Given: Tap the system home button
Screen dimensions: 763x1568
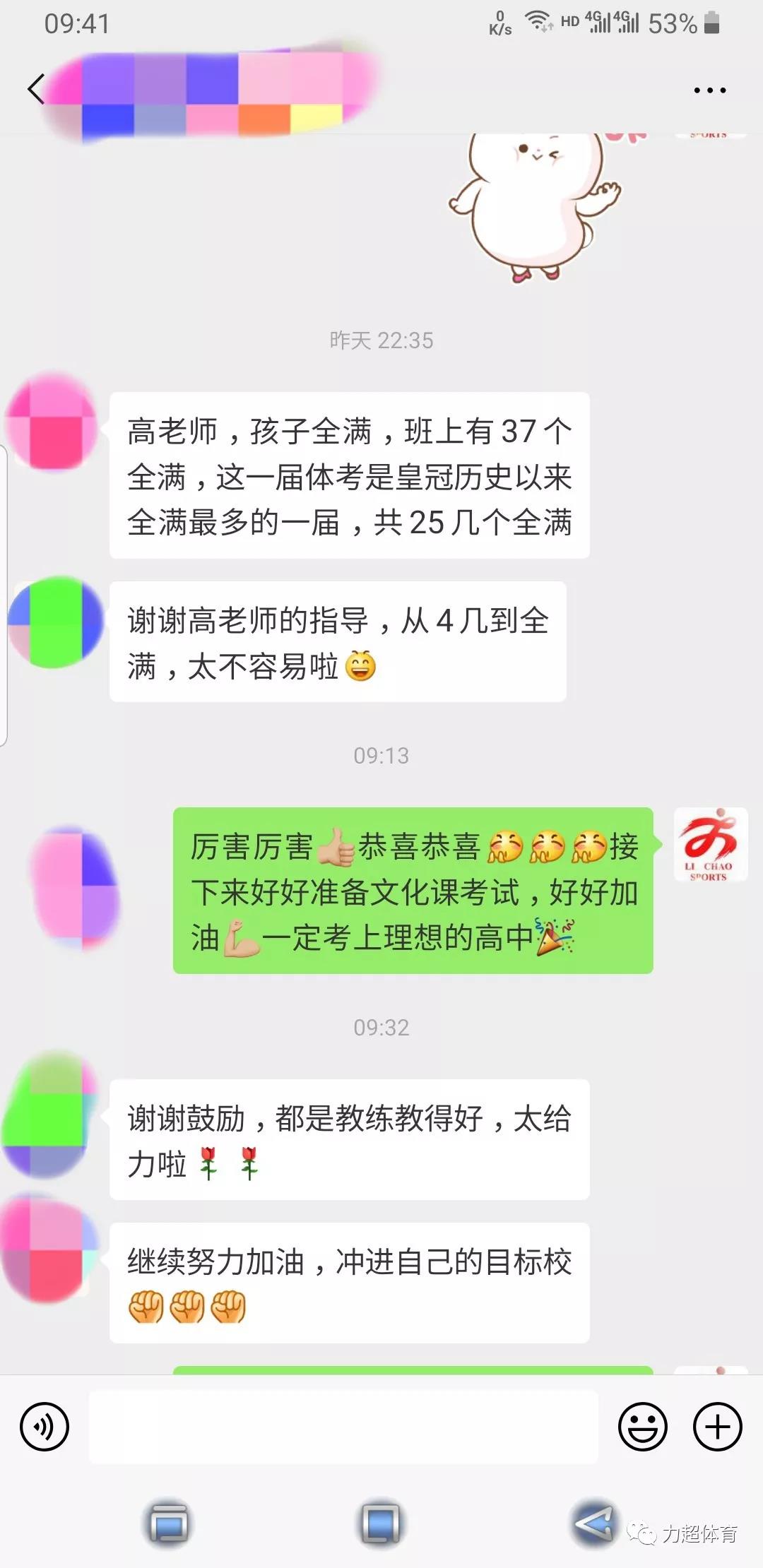Looking at the screenshot, I should [381, 1523].
